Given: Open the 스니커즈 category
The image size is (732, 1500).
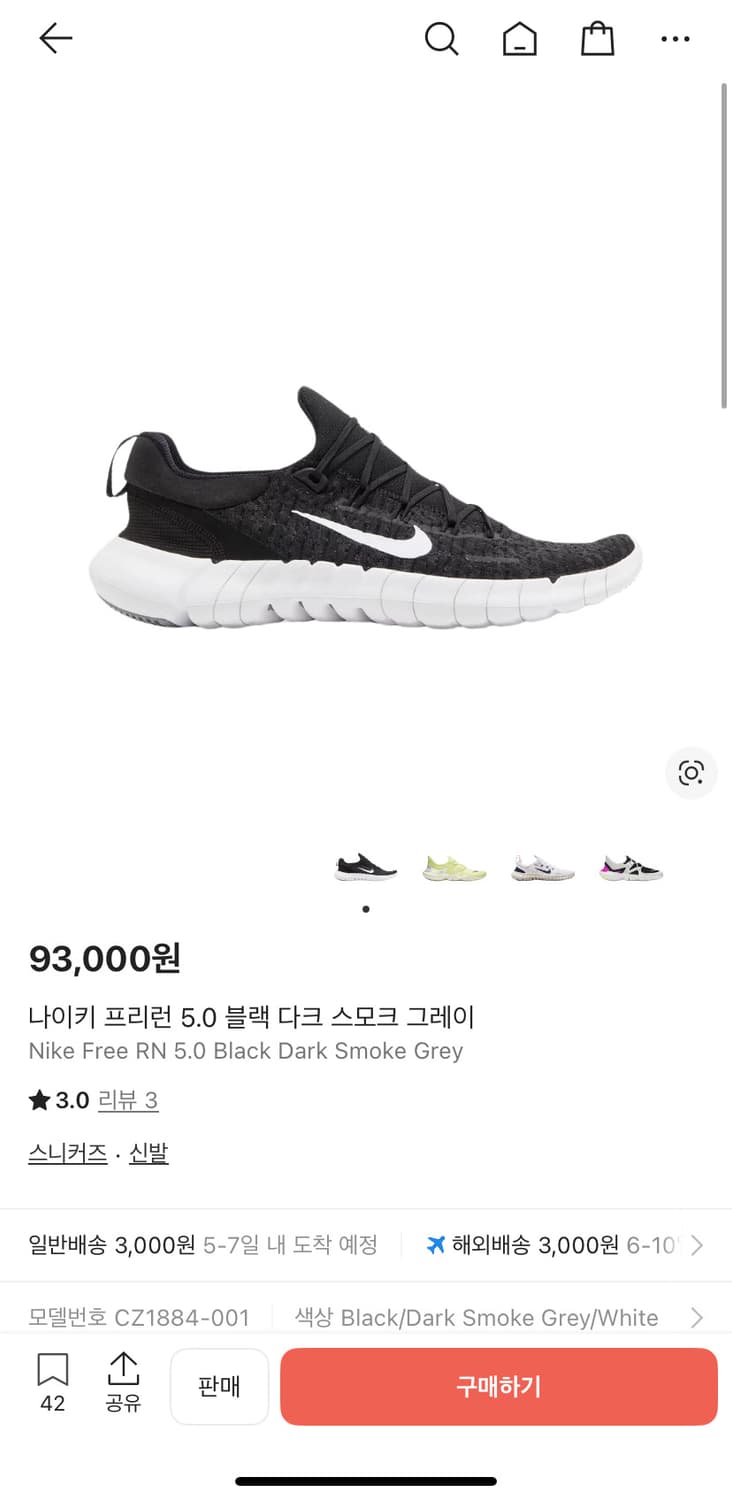Looking at the screenshot, I should [67, 1152].
